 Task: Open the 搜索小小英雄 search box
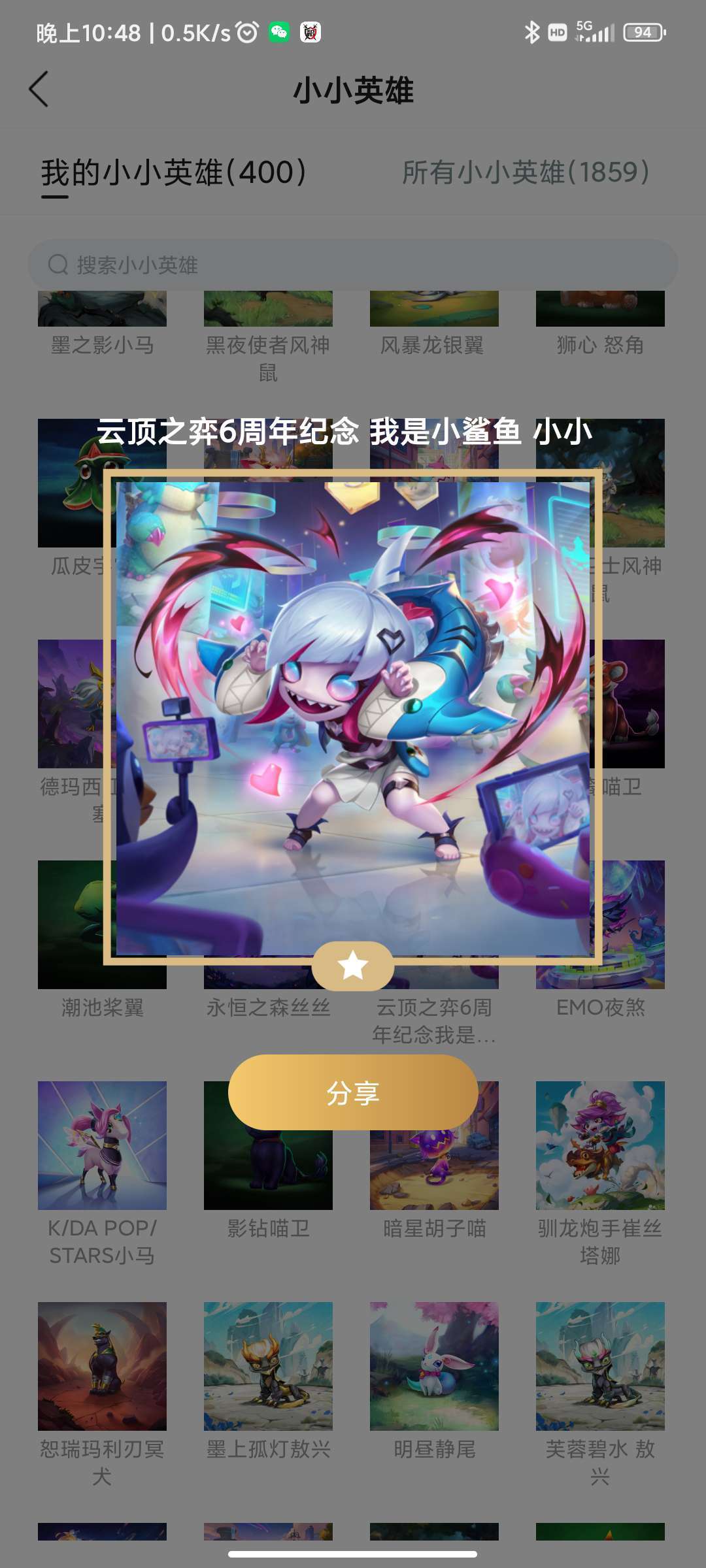click(353, 265)
